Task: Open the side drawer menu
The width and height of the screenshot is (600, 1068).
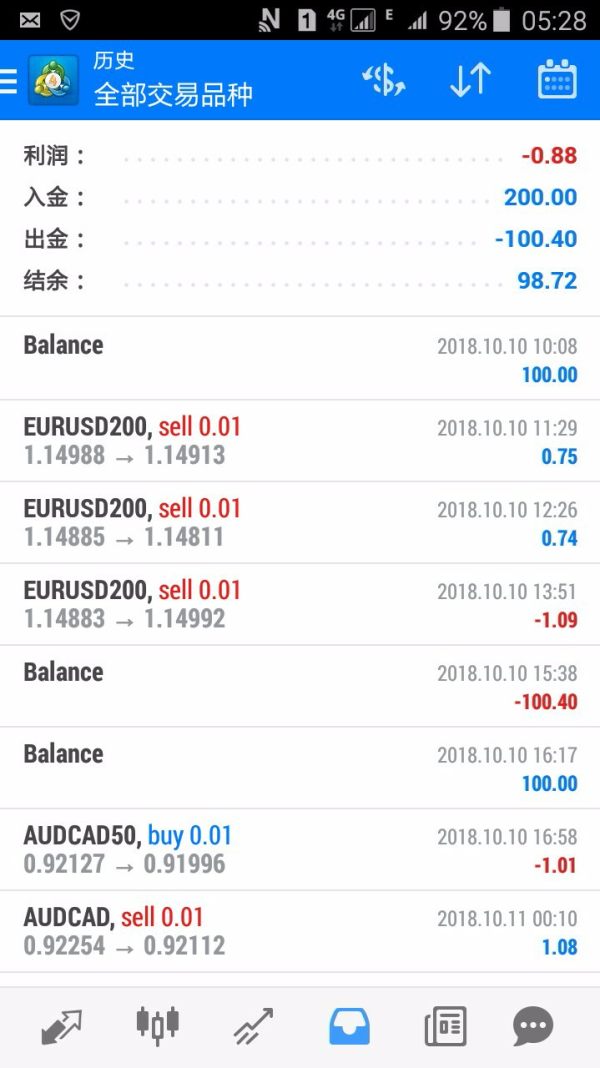Action: click(x=10, y=80)
